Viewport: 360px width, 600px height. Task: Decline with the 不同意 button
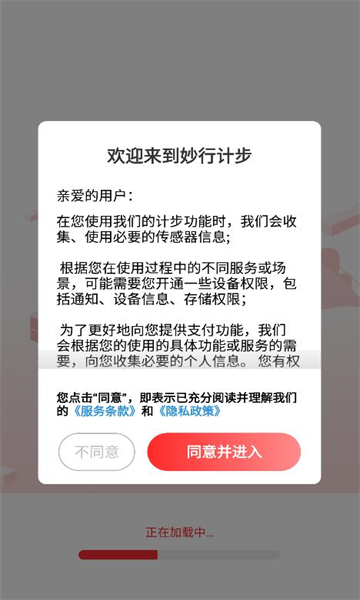[x=96, y=452]
